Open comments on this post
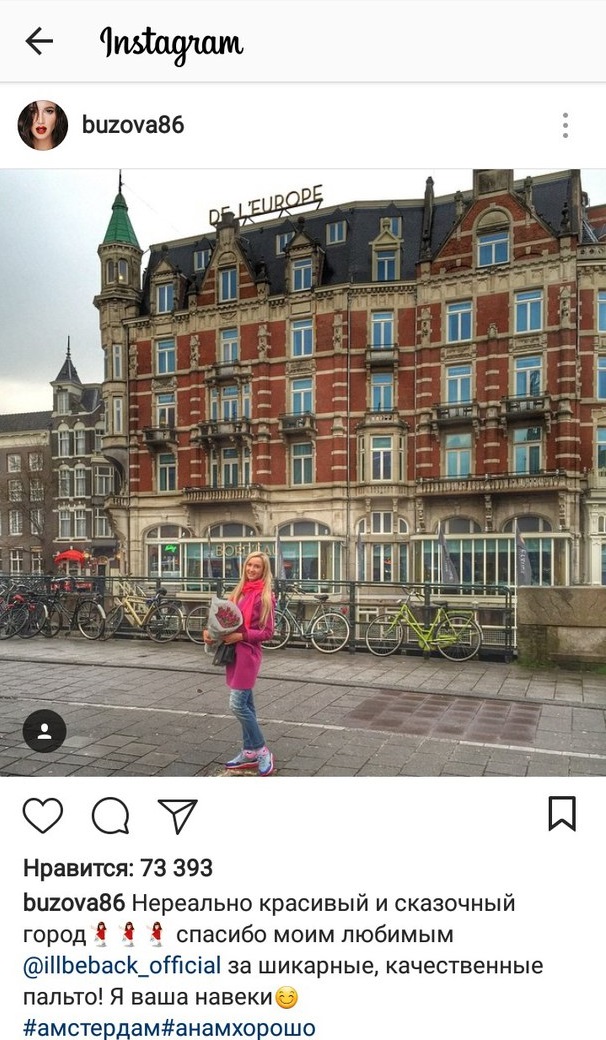Screen dimensions: 606x1040 (x=110, y=815)
